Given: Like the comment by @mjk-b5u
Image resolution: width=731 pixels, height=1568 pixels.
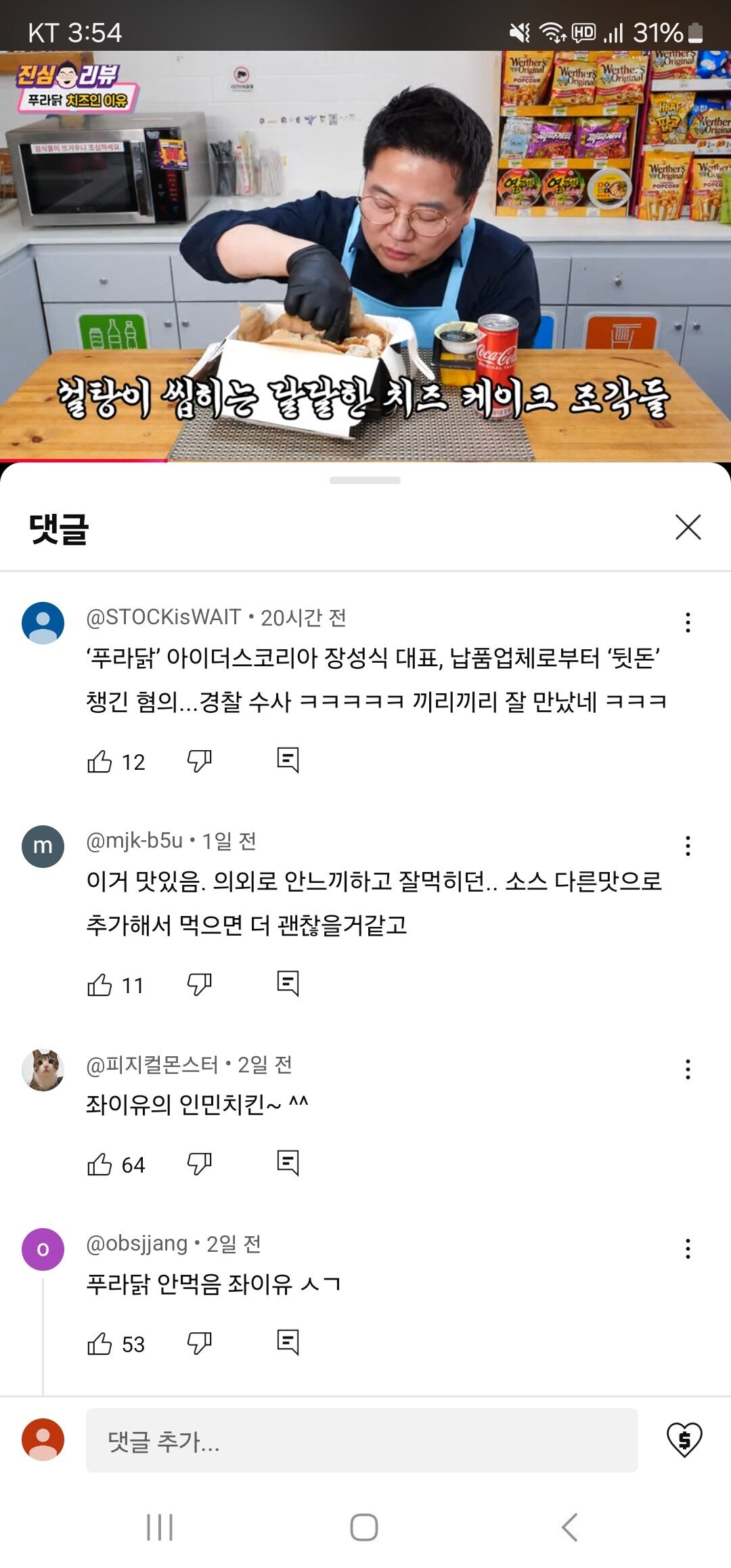Looking at the screenshot, I should point(99,985).
